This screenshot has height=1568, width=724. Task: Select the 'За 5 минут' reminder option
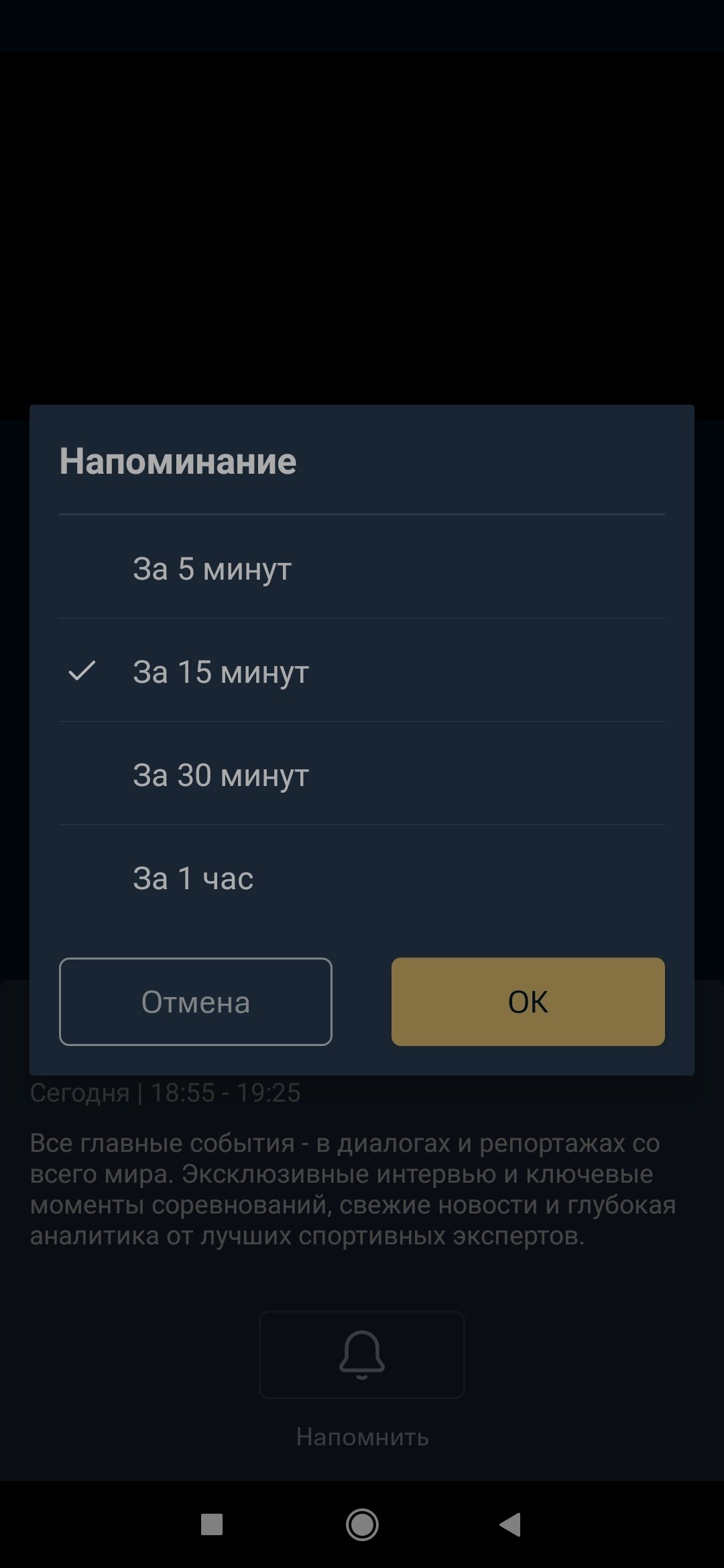[361, 569]
